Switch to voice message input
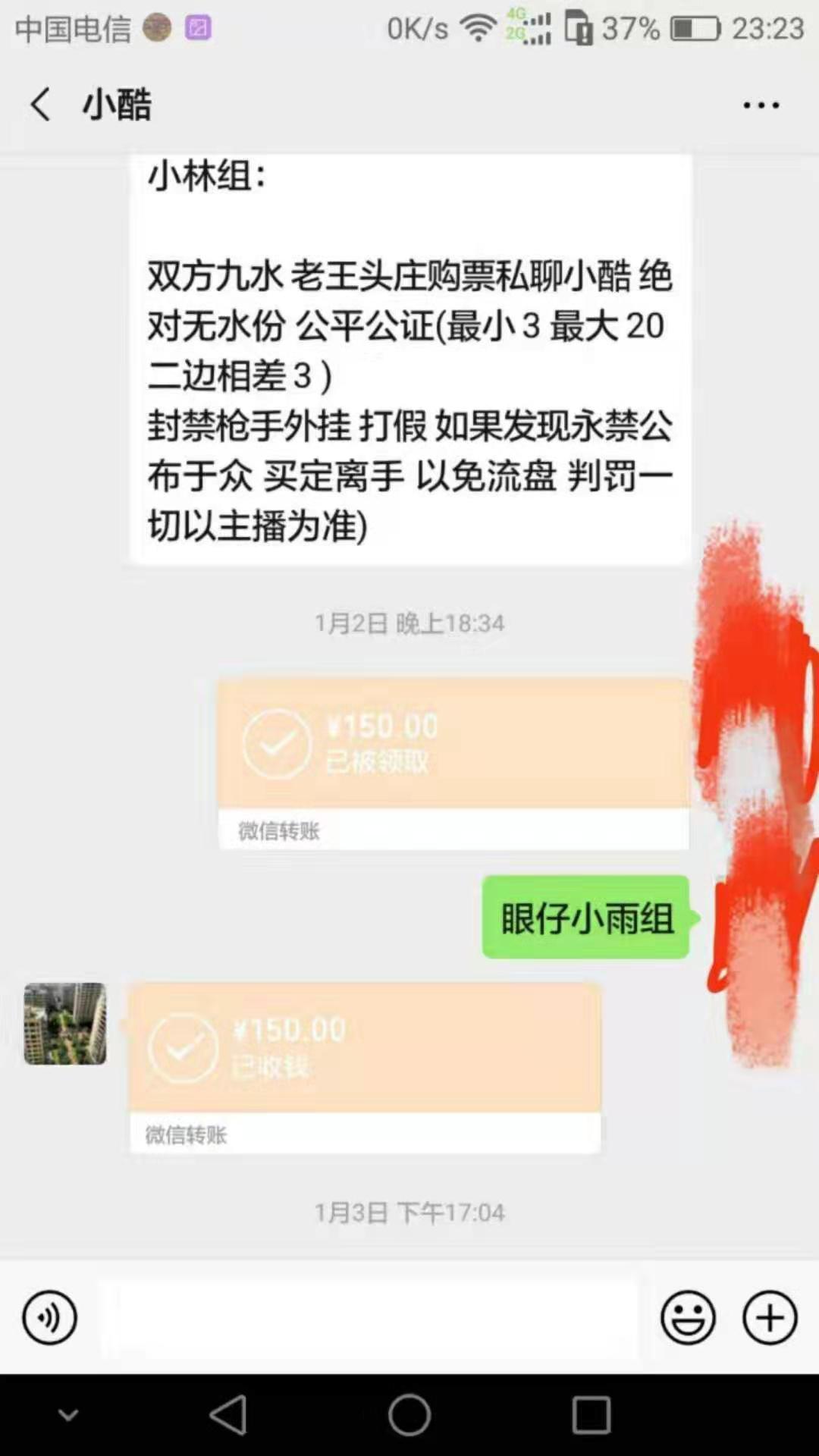819x1456 pixels. coord(50,1317)
